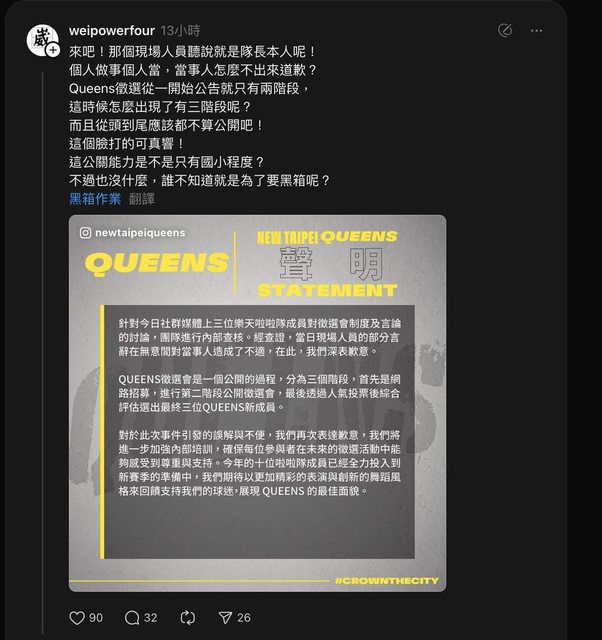Open the post's overflow menu
Screen dimensions: 602x640
click(536, 31)
